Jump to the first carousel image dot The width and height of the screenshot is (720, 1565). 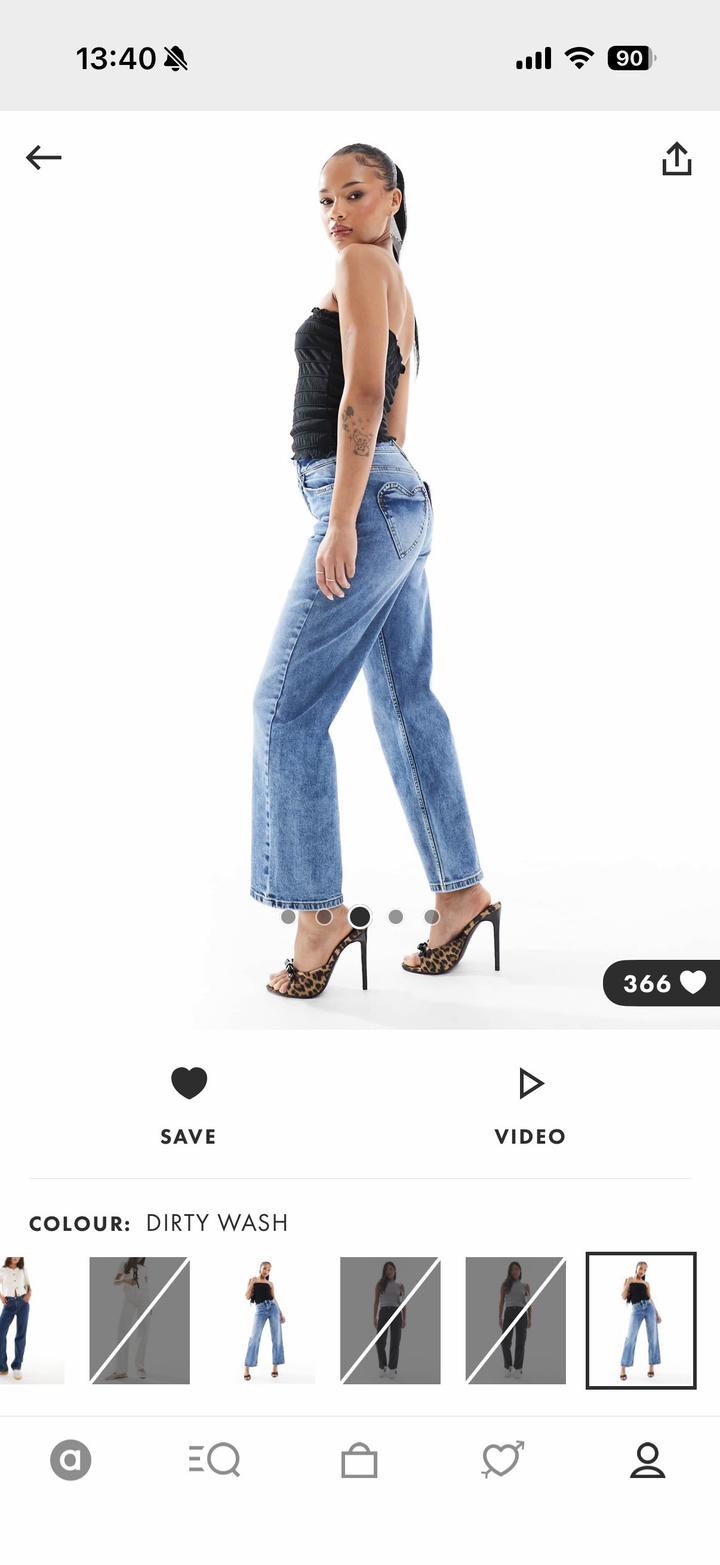tap(287, 916)
